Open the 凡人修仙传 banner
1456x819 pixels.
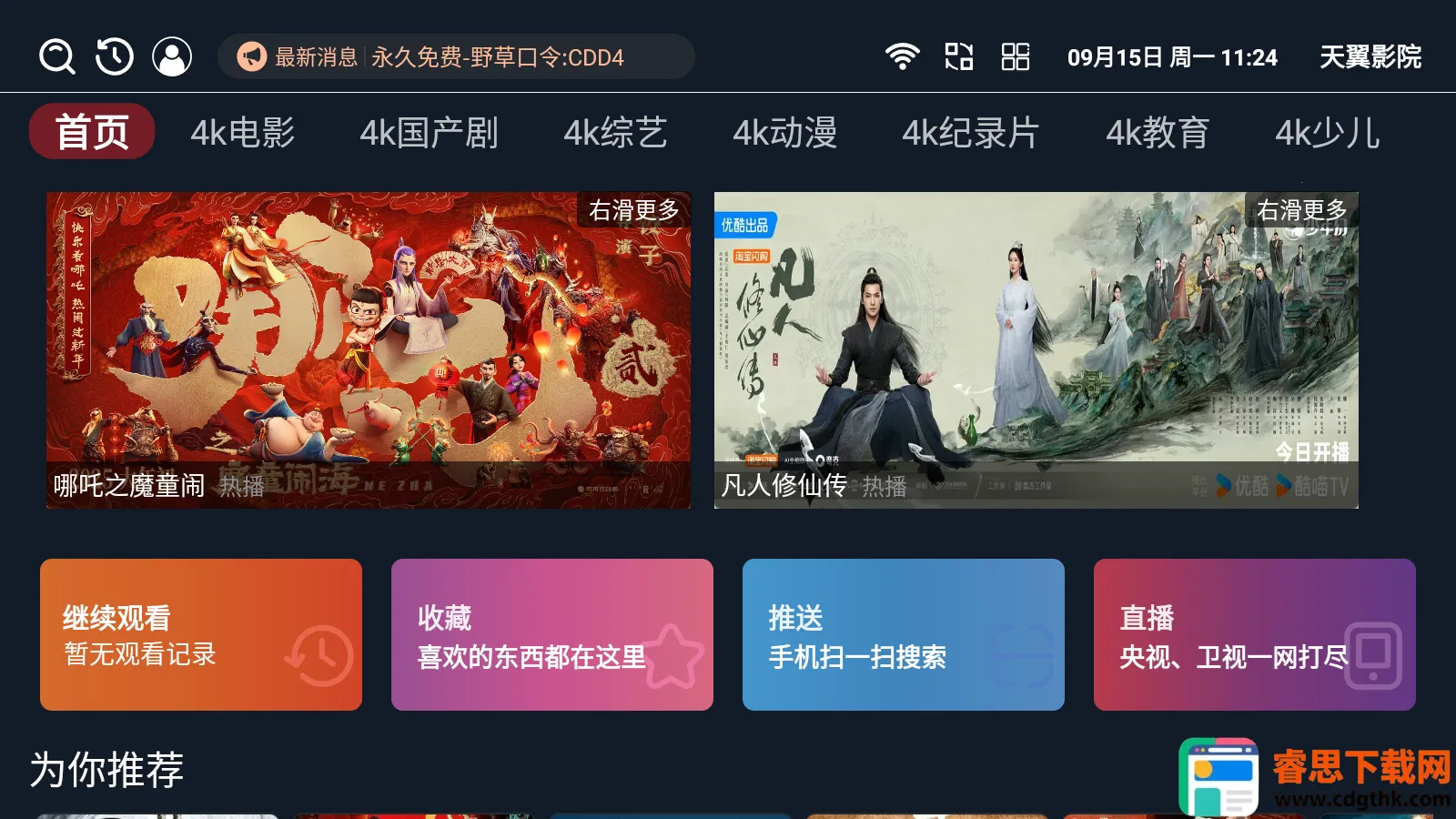(x=1036, y=350)
